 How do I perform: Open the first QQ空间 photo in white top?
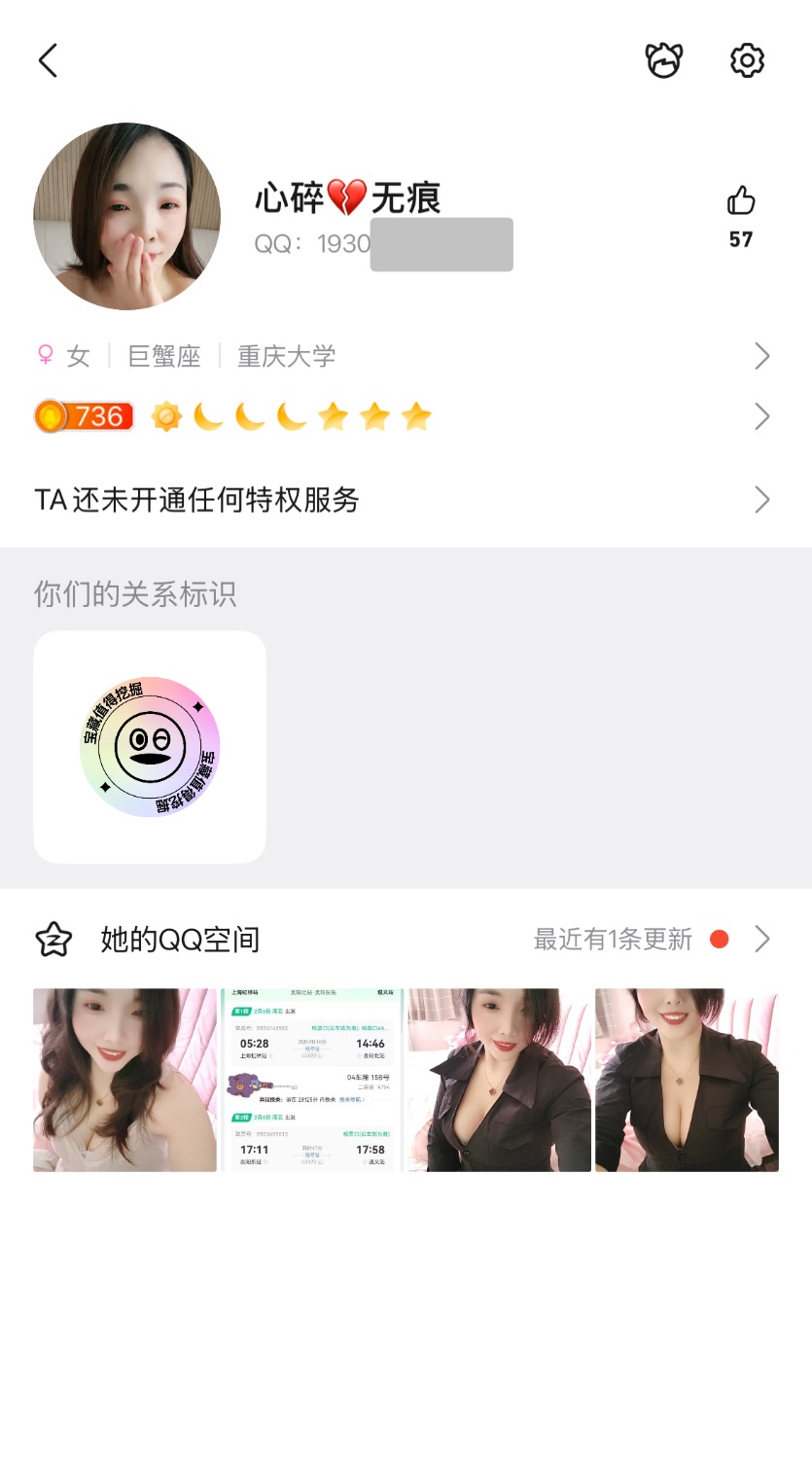coord(125,1080)
